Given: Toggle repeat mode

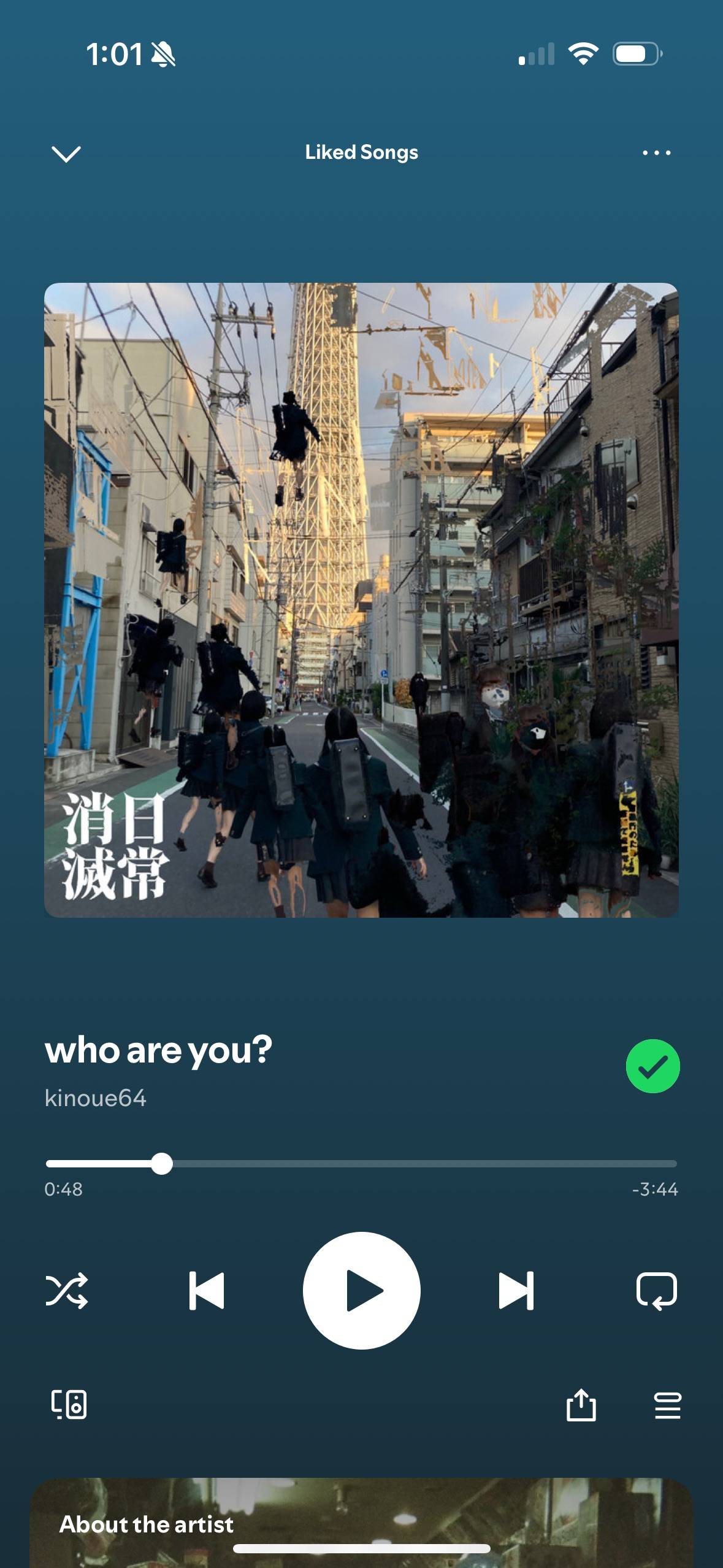Looking at the screenshot, I should coord(656,1291).
